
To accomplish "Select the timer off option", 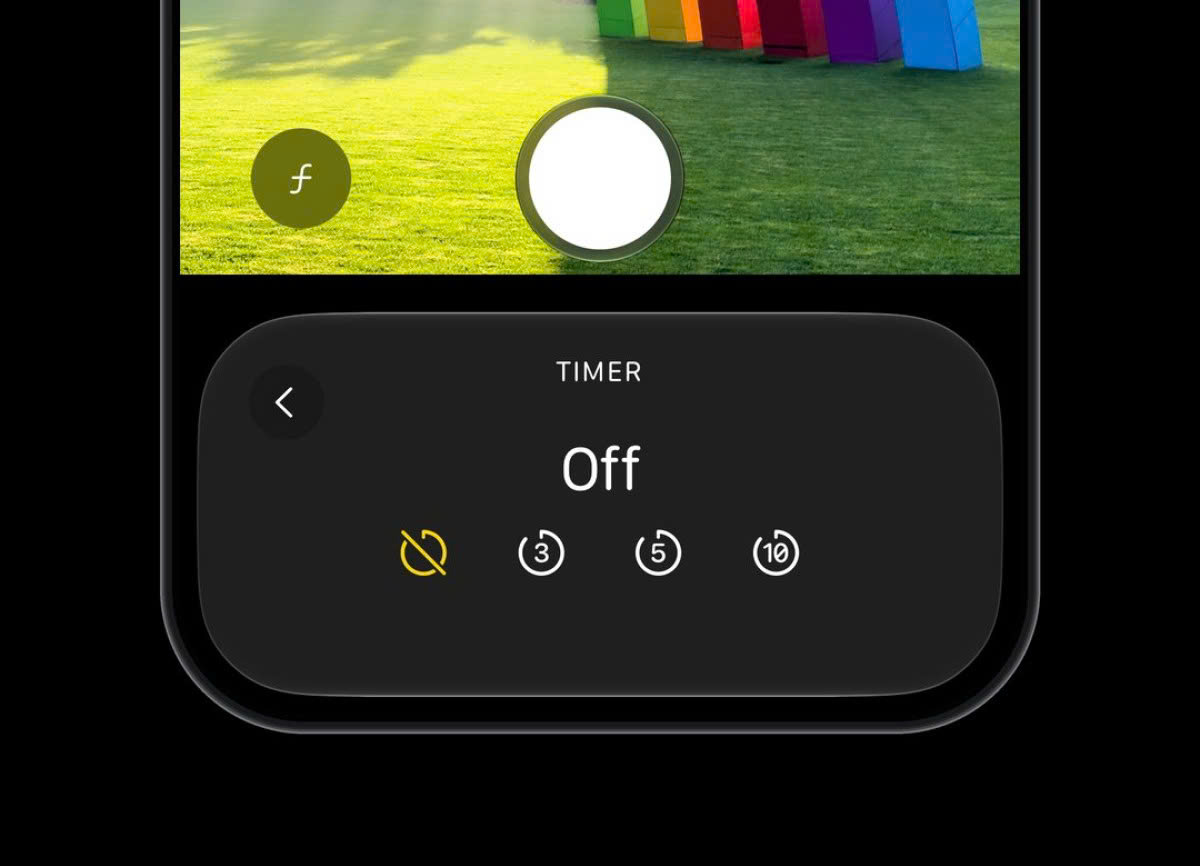I will point(423,553).
